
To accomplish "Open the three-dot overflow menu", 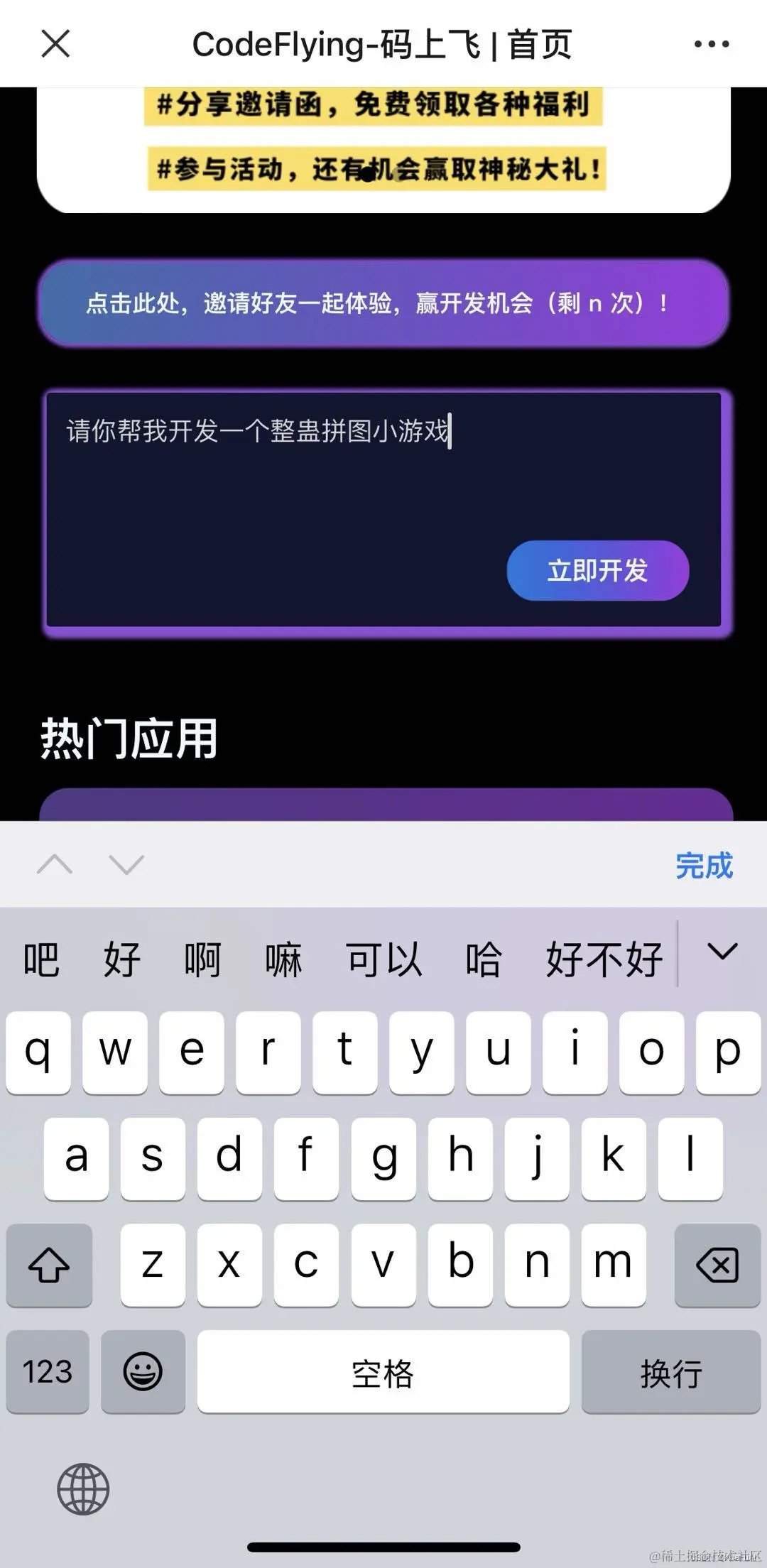I will pos(711,44).
